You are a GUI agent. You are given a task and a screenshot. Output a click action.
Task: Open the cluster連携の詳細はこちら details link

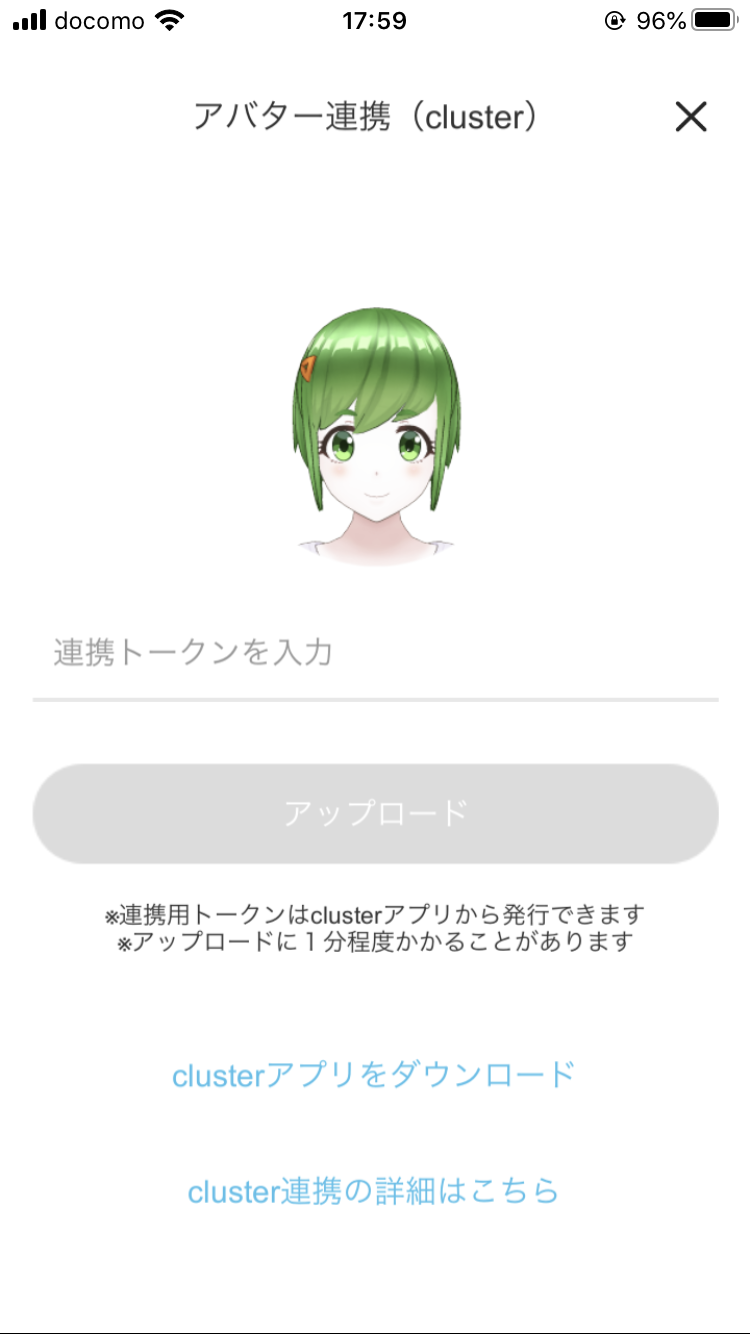pyautogui.click(x=374, y=1191)
